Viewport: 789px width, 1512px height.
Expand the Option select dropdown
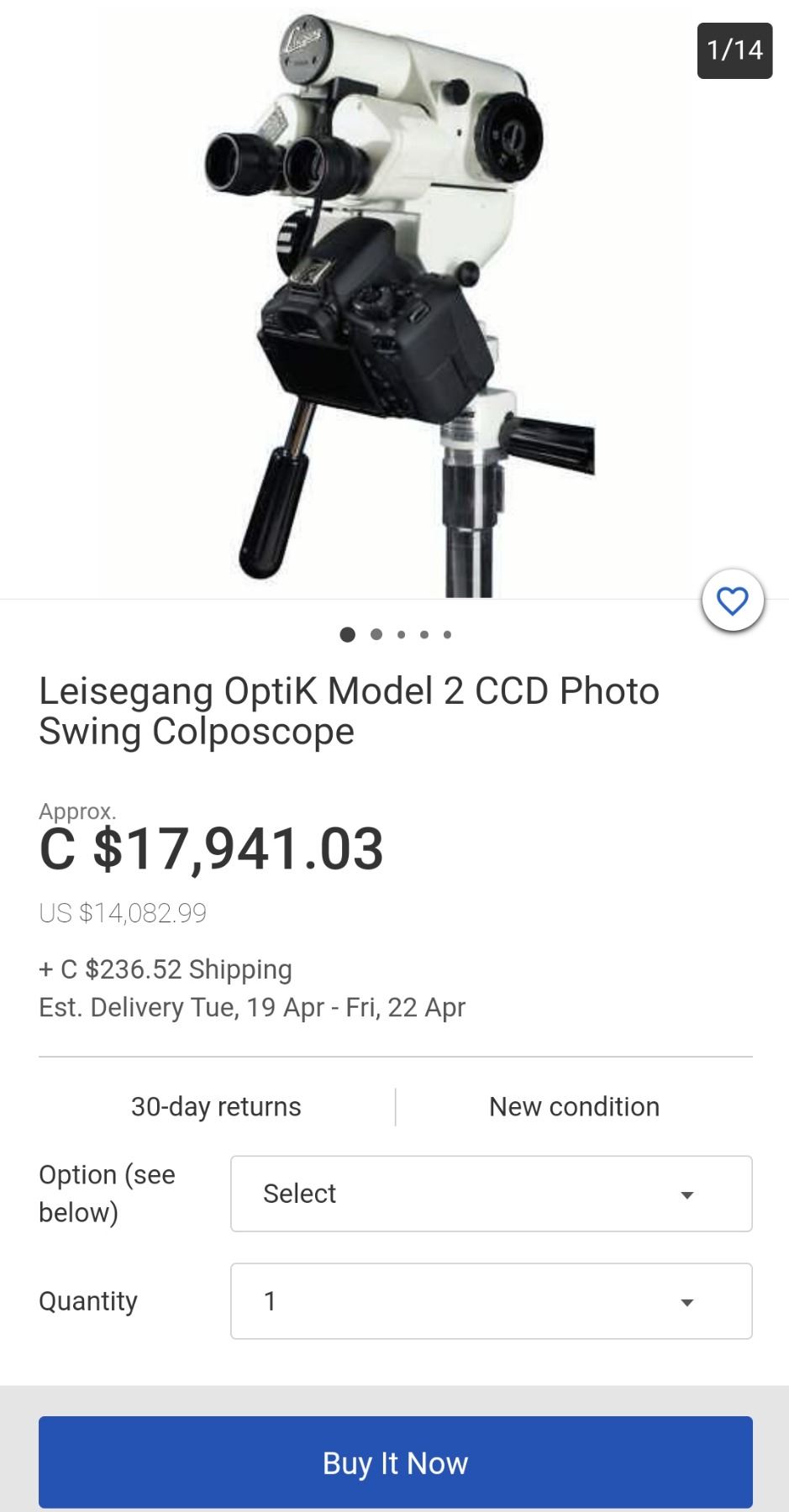click(x=491, y=1194)
